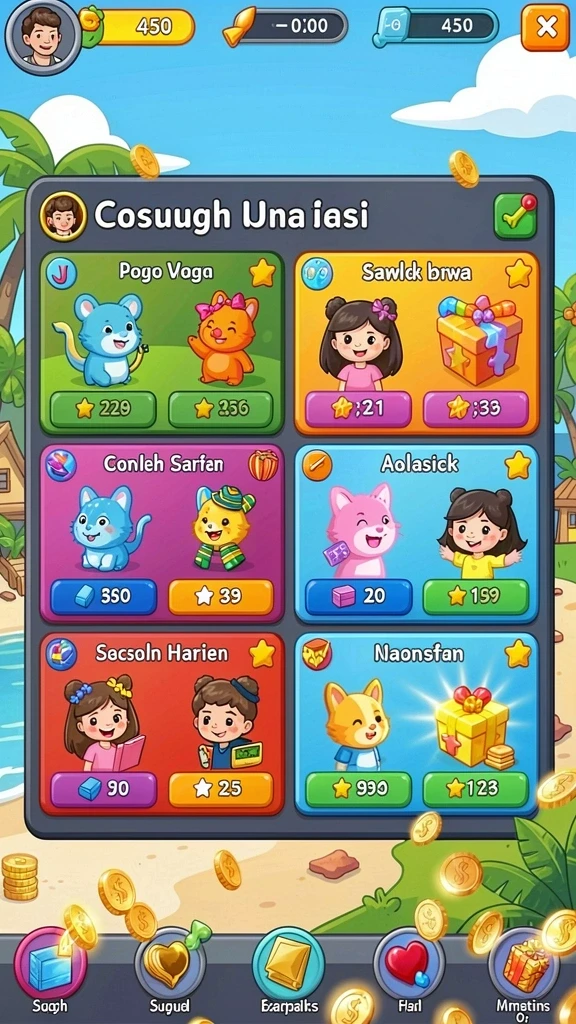Open the player avatar at top left
Viewport: 576px width, 1024px height.
[x=42, y=31]
